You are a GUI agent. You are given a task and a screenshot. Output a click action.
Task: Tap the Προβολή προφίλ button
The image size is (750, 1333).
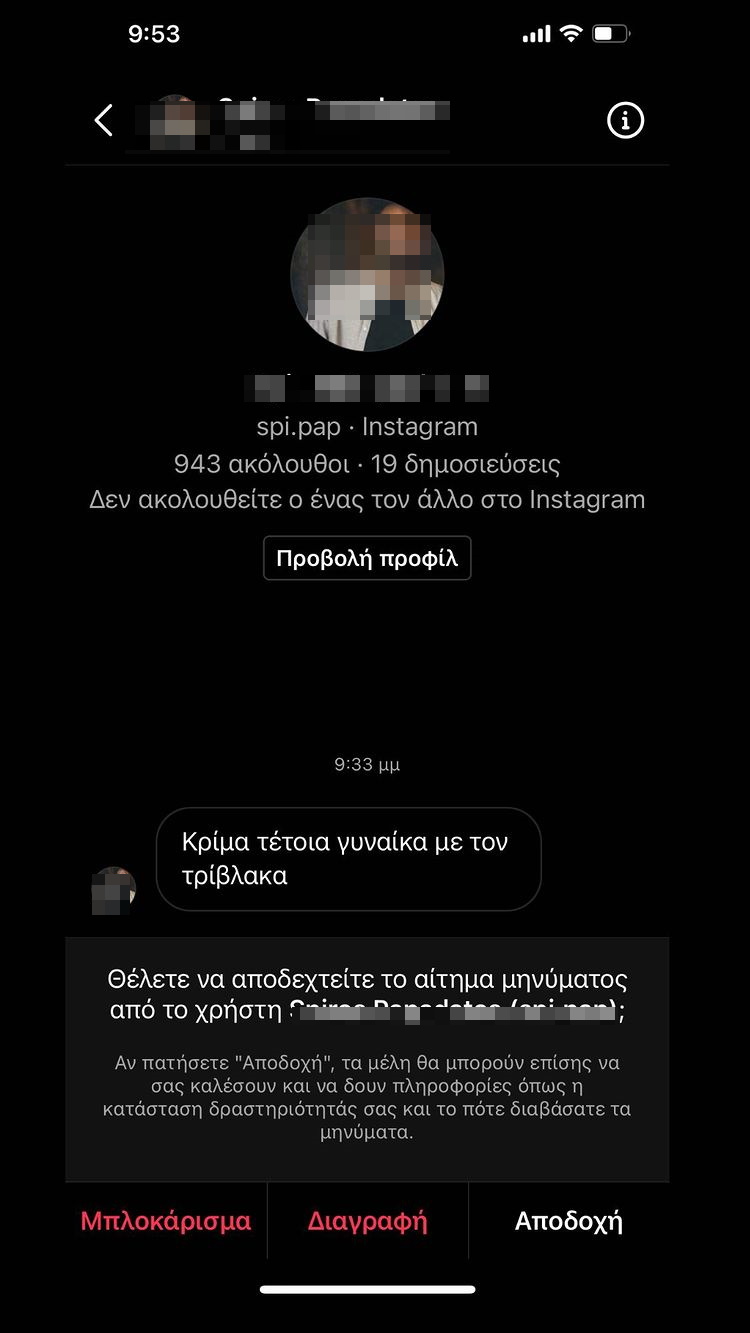pyautogui.click(x=367, y=558)
